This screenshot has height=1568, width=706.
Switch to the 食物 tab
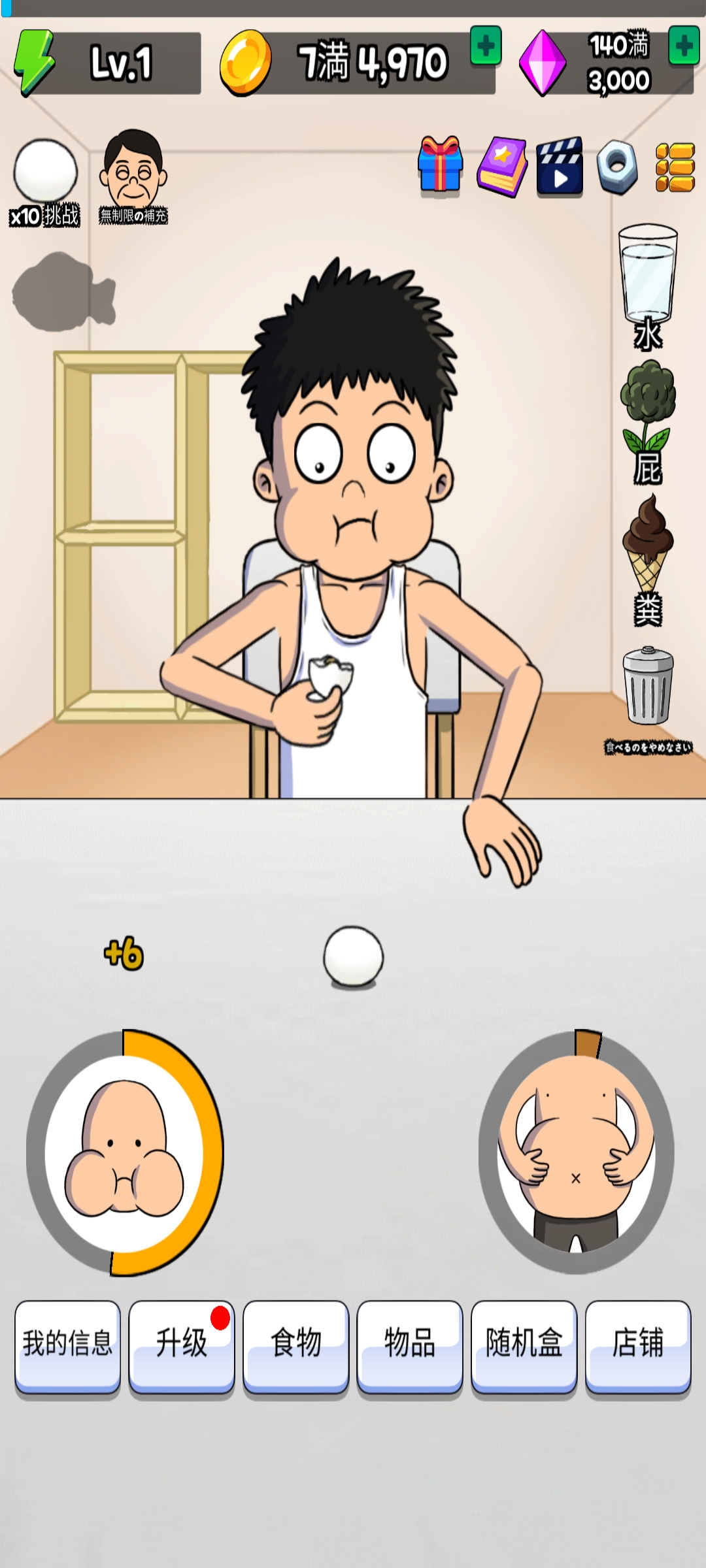pos(296,1347)
